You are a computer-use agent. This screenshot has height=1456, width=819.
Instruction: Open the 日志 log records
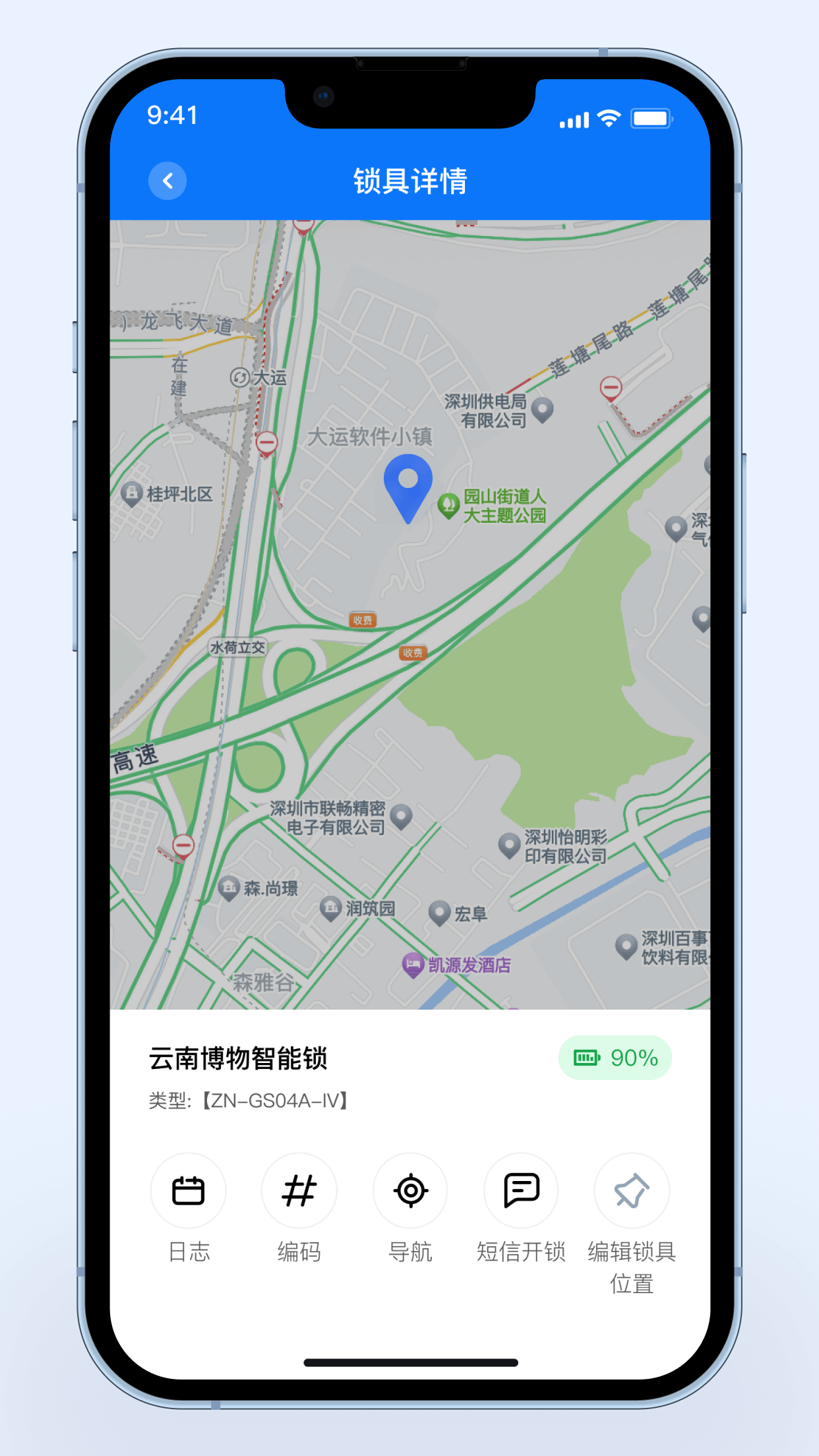click(189, 1191)
